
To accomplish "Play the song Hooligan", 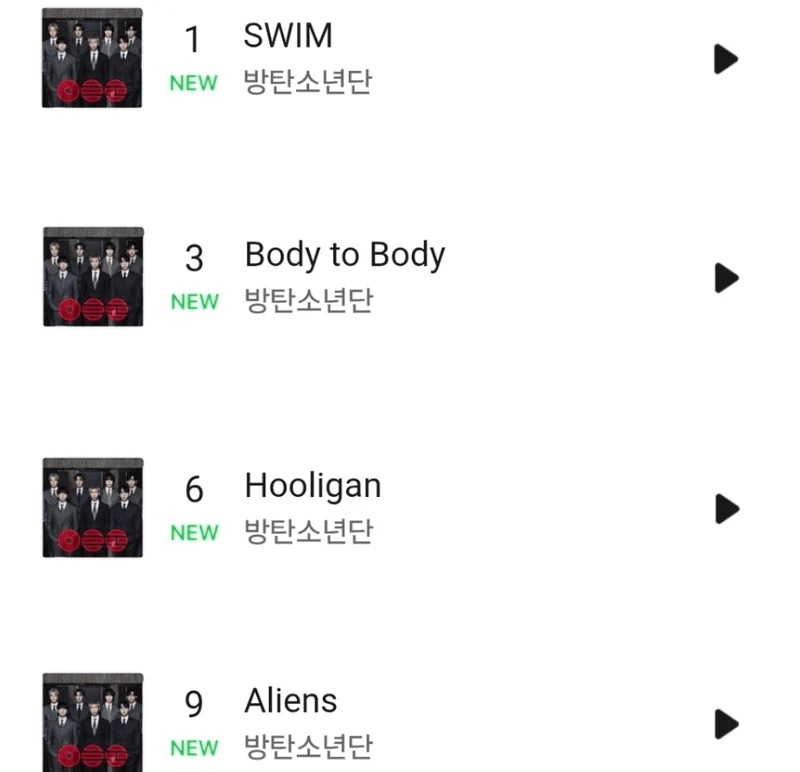I will pos(725,508).
